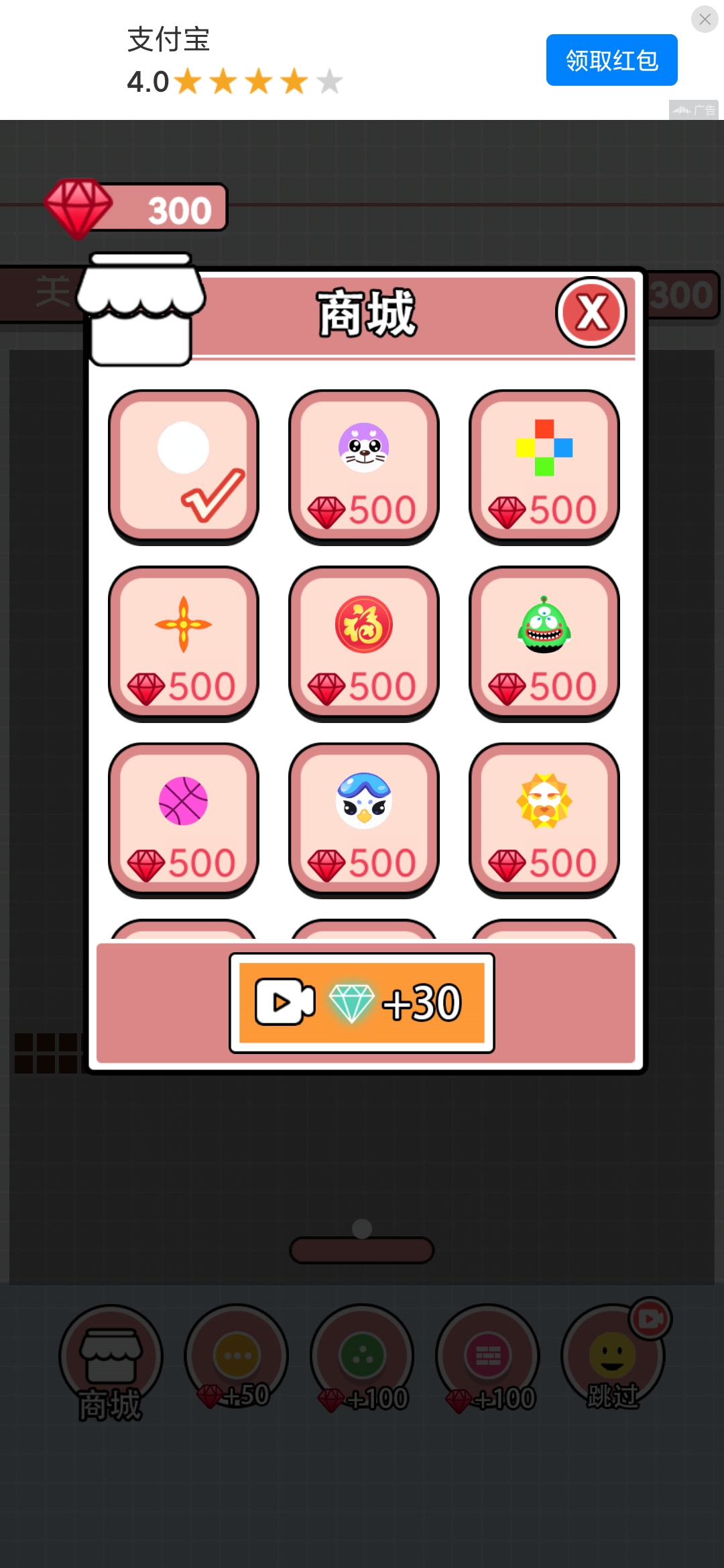Screen dimensions: 724x1568
Task: Buy the orange shuriken skin
Action: click(184, 643)
